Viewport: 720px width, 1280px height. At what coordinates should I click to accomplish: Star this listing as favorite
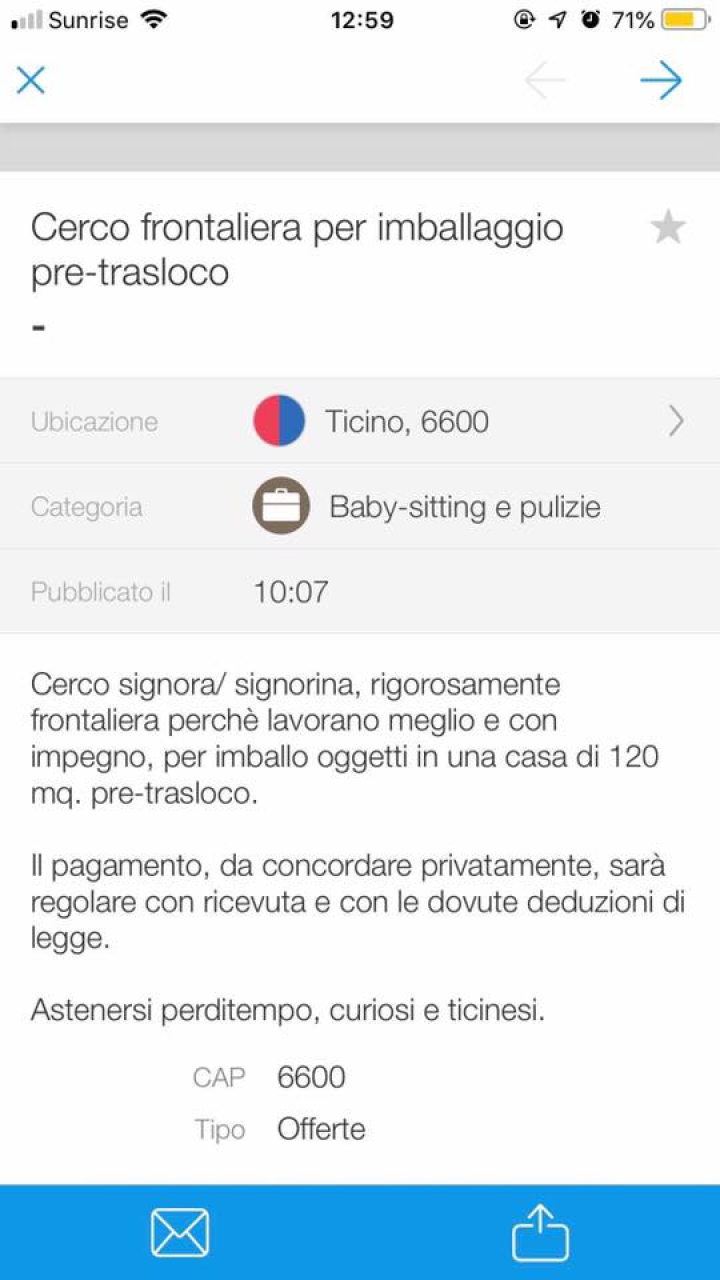[667, 228]
